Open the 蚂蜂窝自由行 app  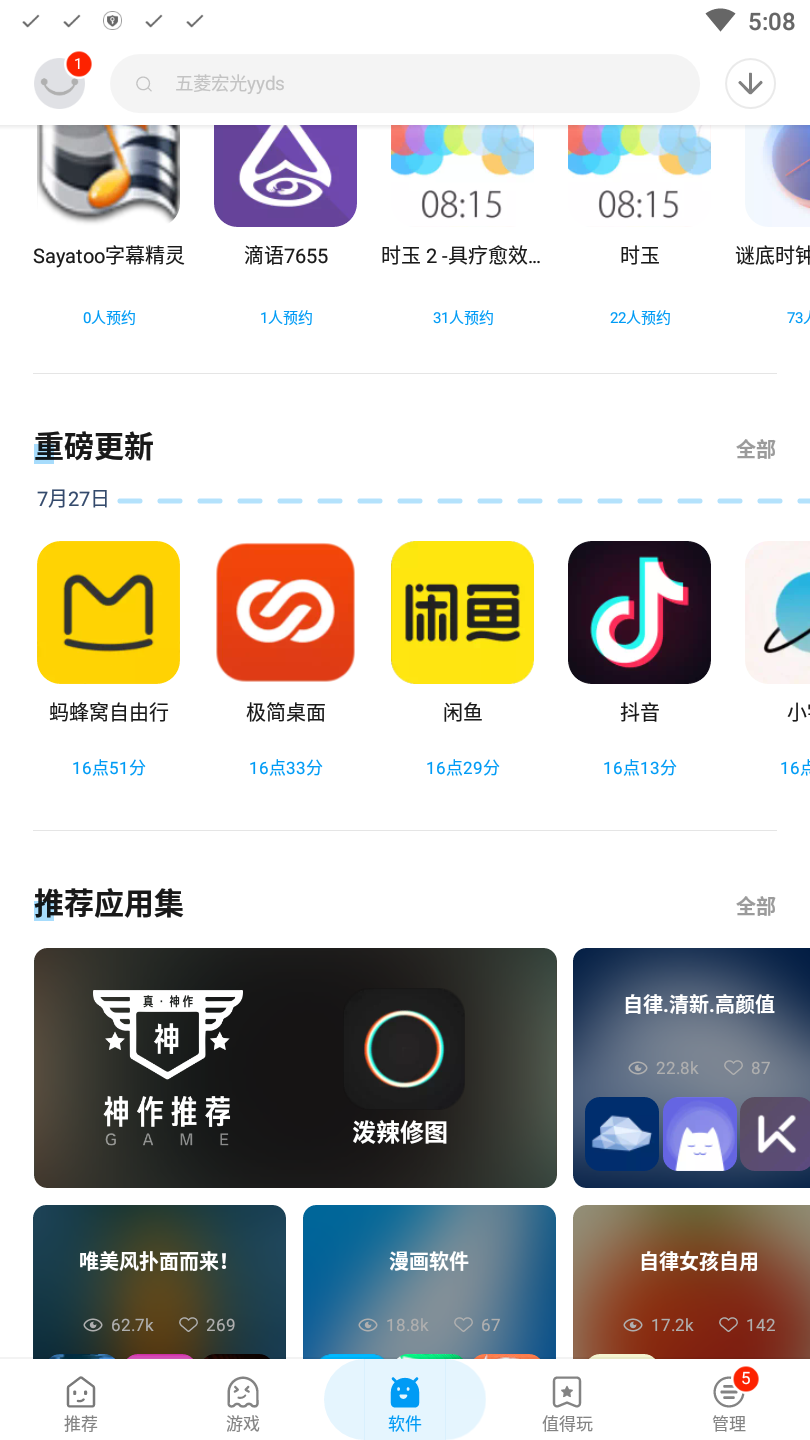(108, 613)
